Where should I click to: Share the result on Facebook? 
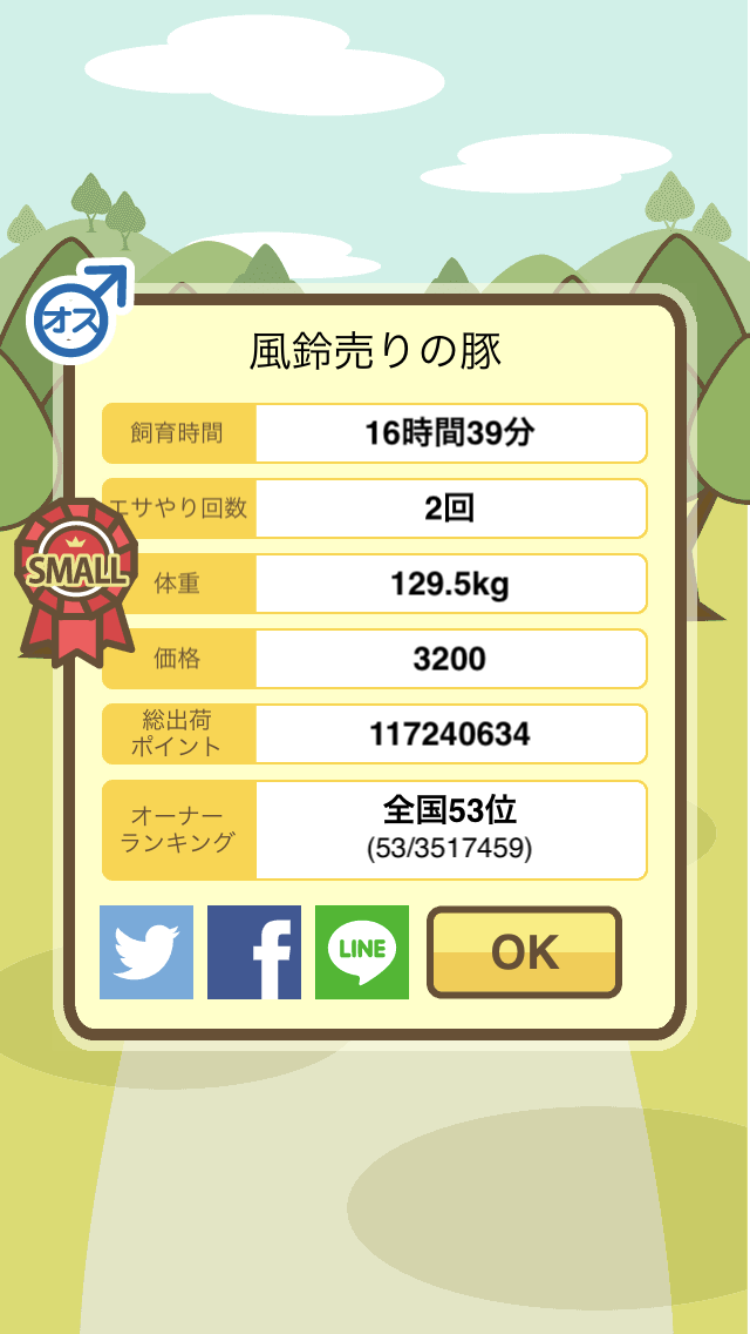click(x=254, y=952)
